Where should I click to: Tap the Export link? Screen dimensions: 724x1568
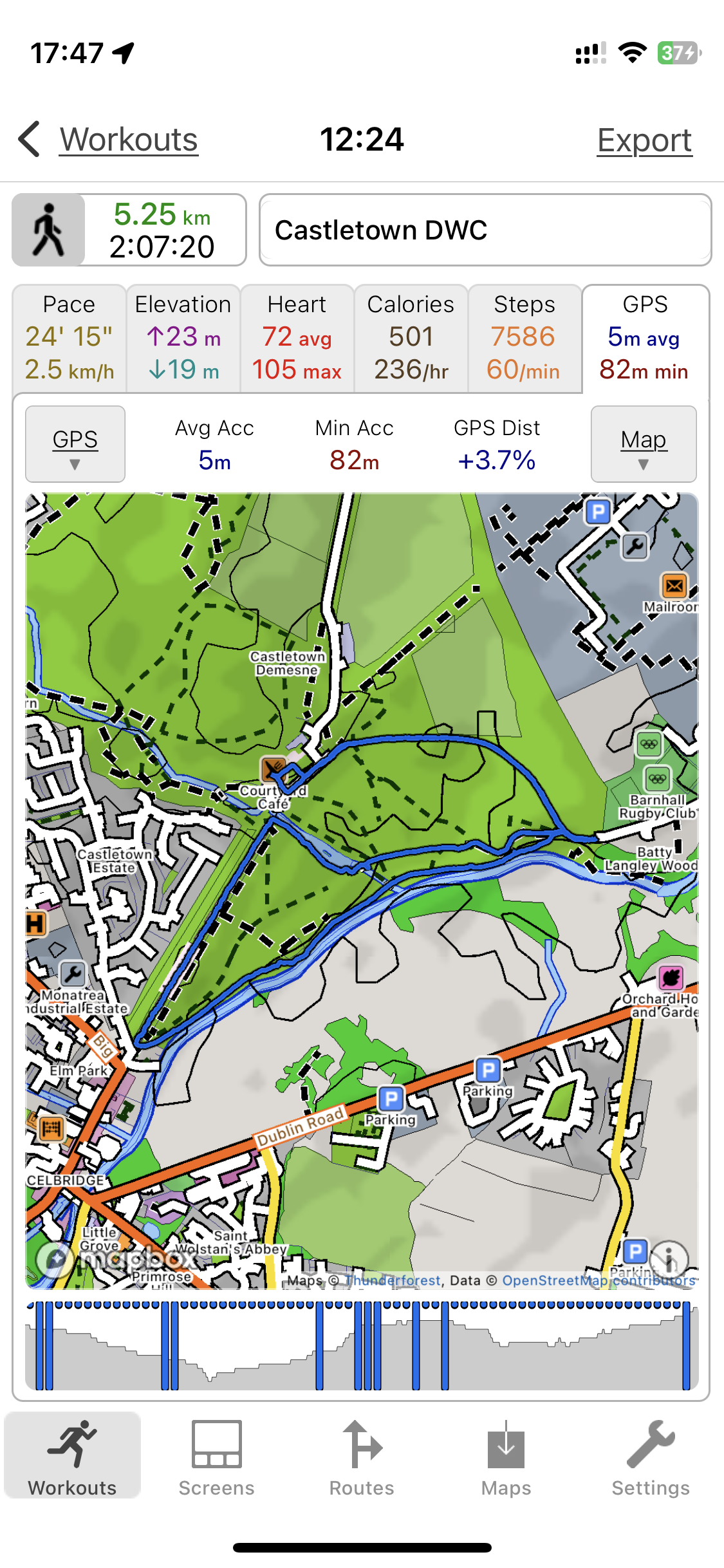coord(644,140)
